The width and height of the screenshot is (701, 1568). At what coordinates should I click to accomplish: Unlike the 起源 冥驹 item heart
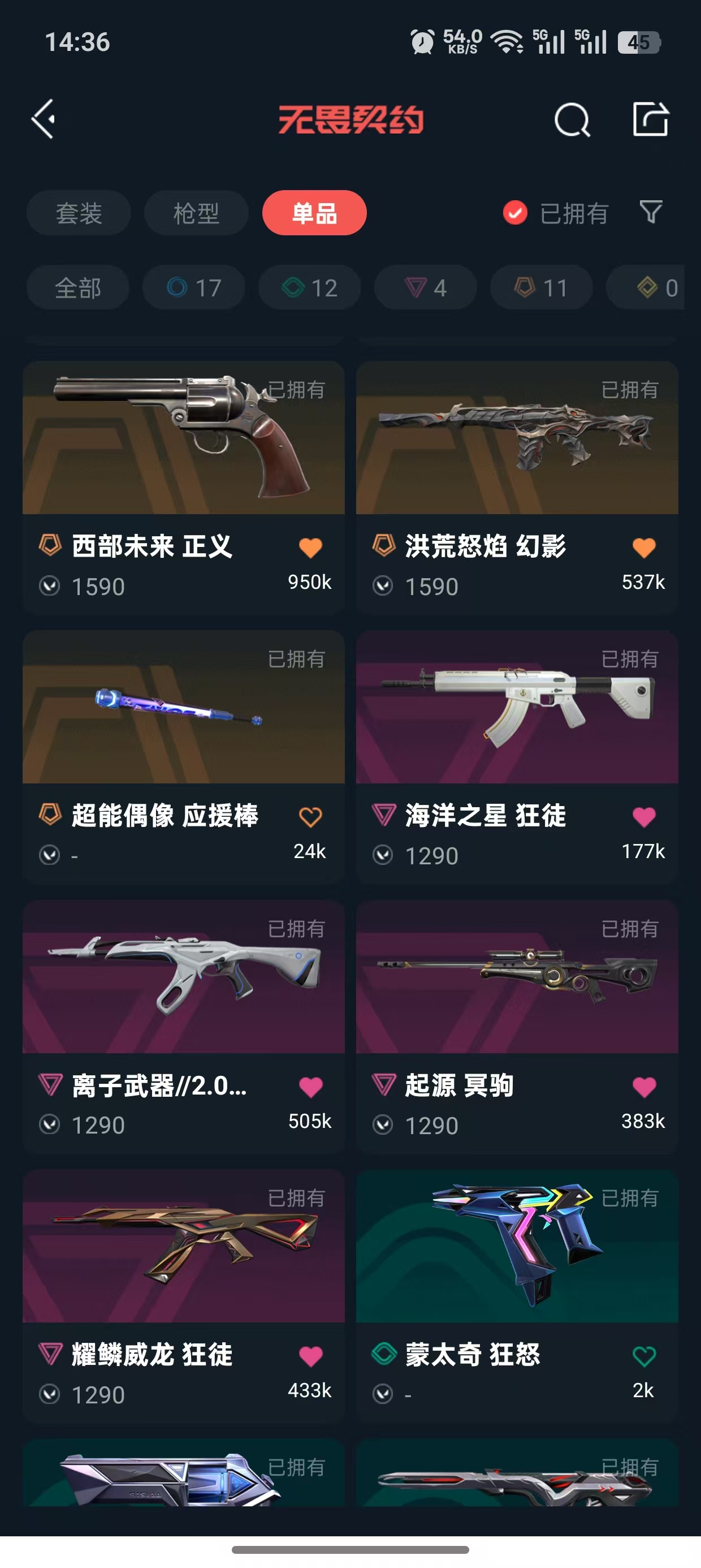644,1087
